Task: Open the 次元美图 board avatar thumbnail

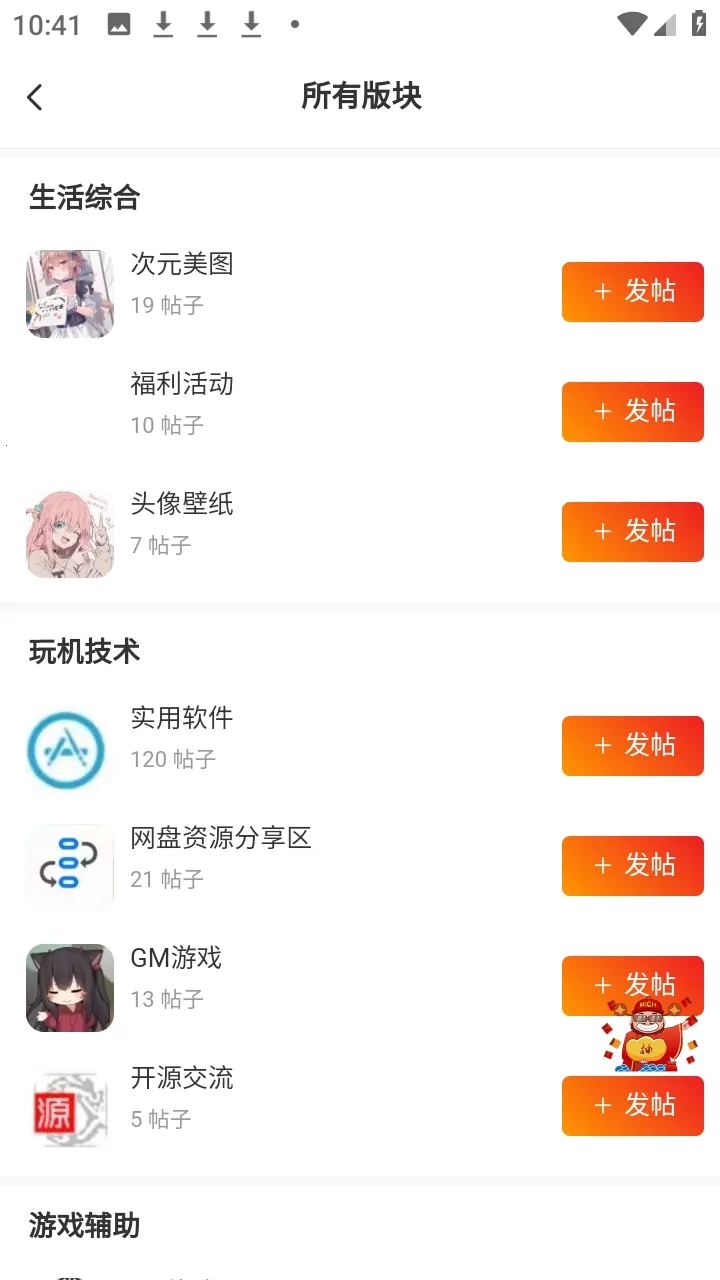Action: [x=69, y=293]
